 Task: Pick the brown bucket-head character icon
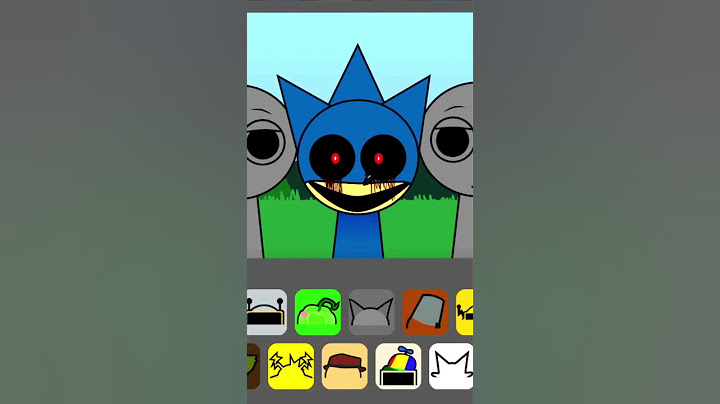[425, 312]
